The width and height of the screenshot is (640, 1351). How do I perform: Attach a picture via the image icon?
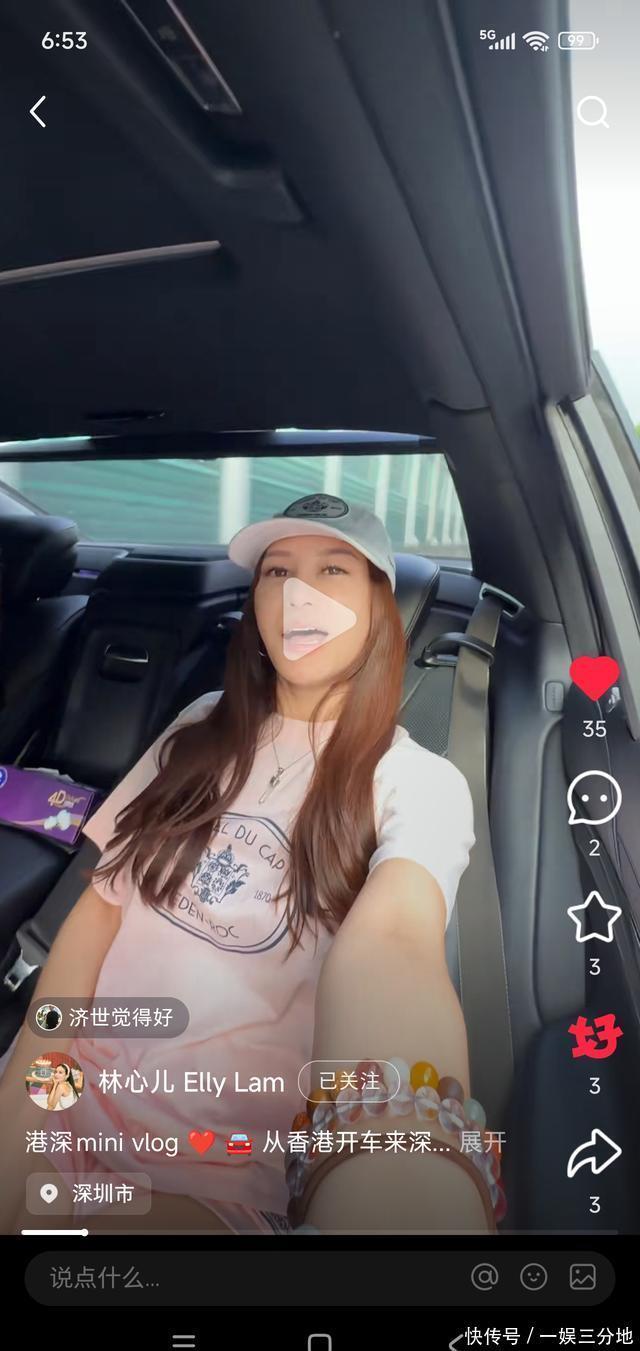[x=583, y=1277]
